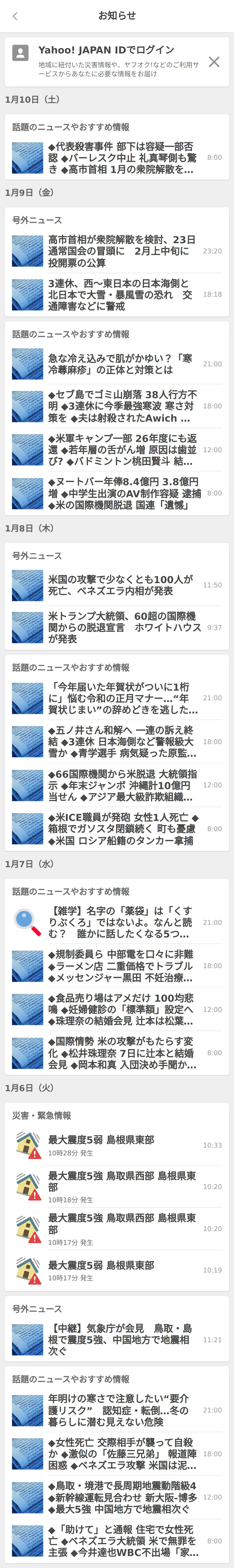Read 高市首相が衆院解散を検討 breaking news
Viewport: 234px width, 1568px height.
[x=122, y=251]
